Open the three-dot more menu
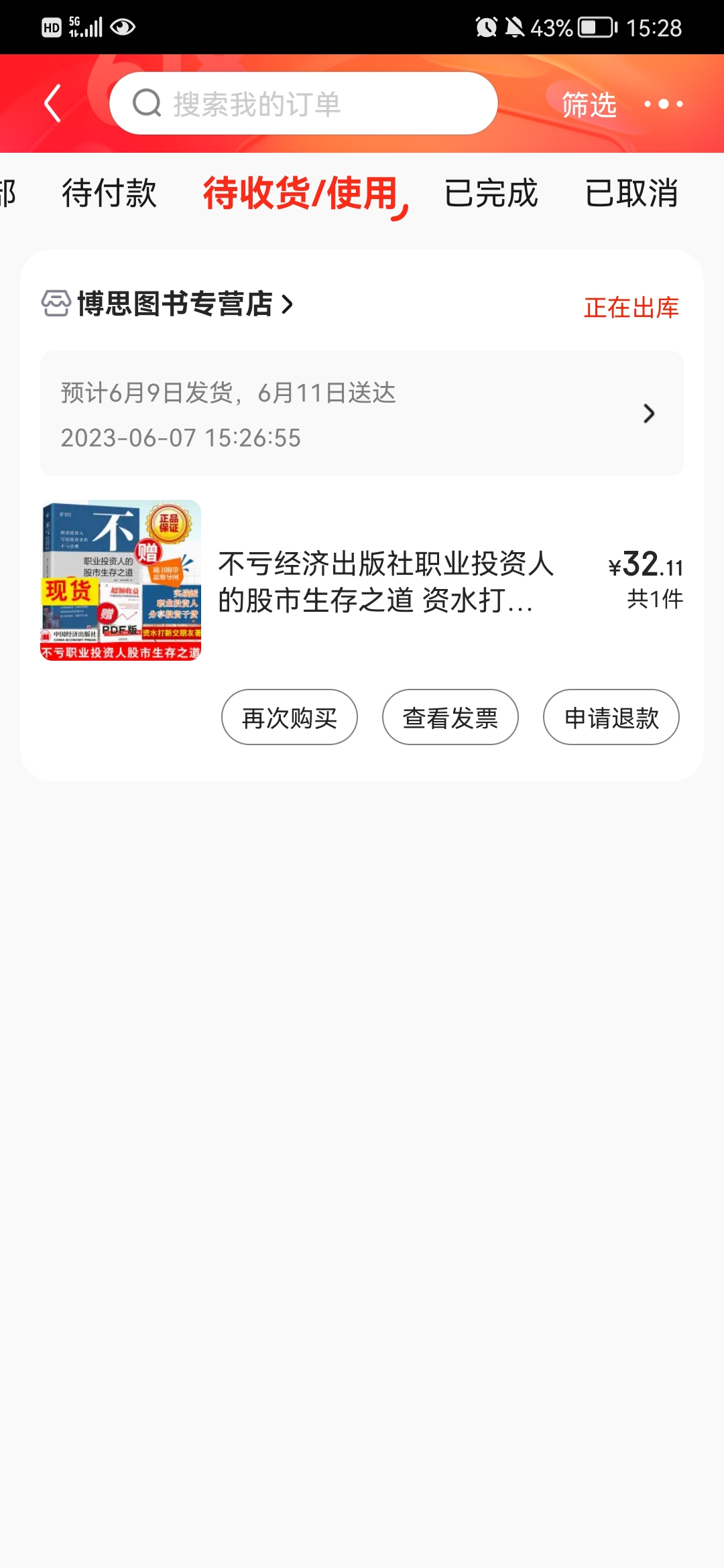Image resolution: width=724 pixels, height=1568 pixels. point(663,104)
